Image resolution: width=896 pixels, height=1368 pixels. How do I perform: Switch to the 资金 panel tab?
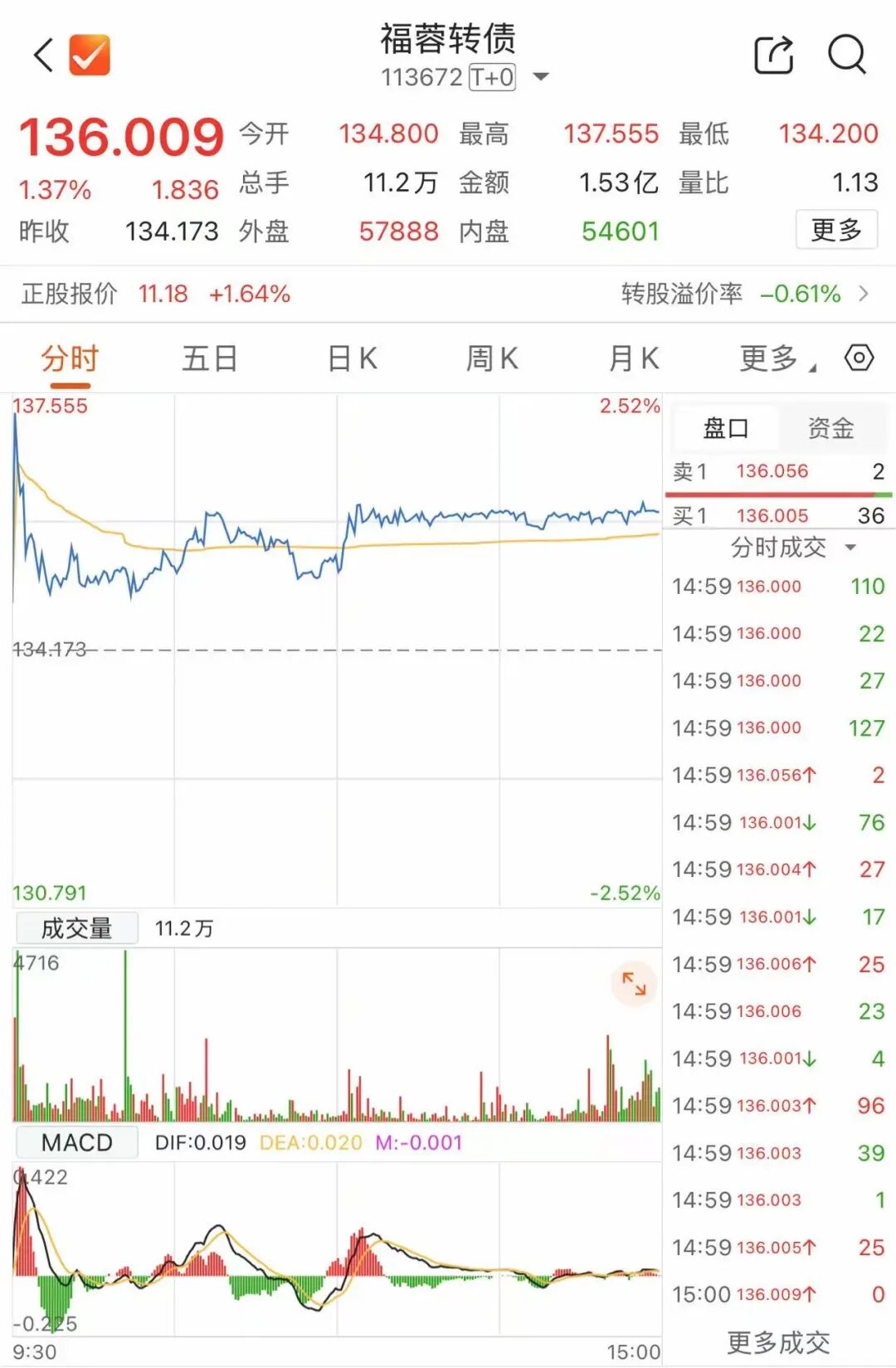pos(830,428)
